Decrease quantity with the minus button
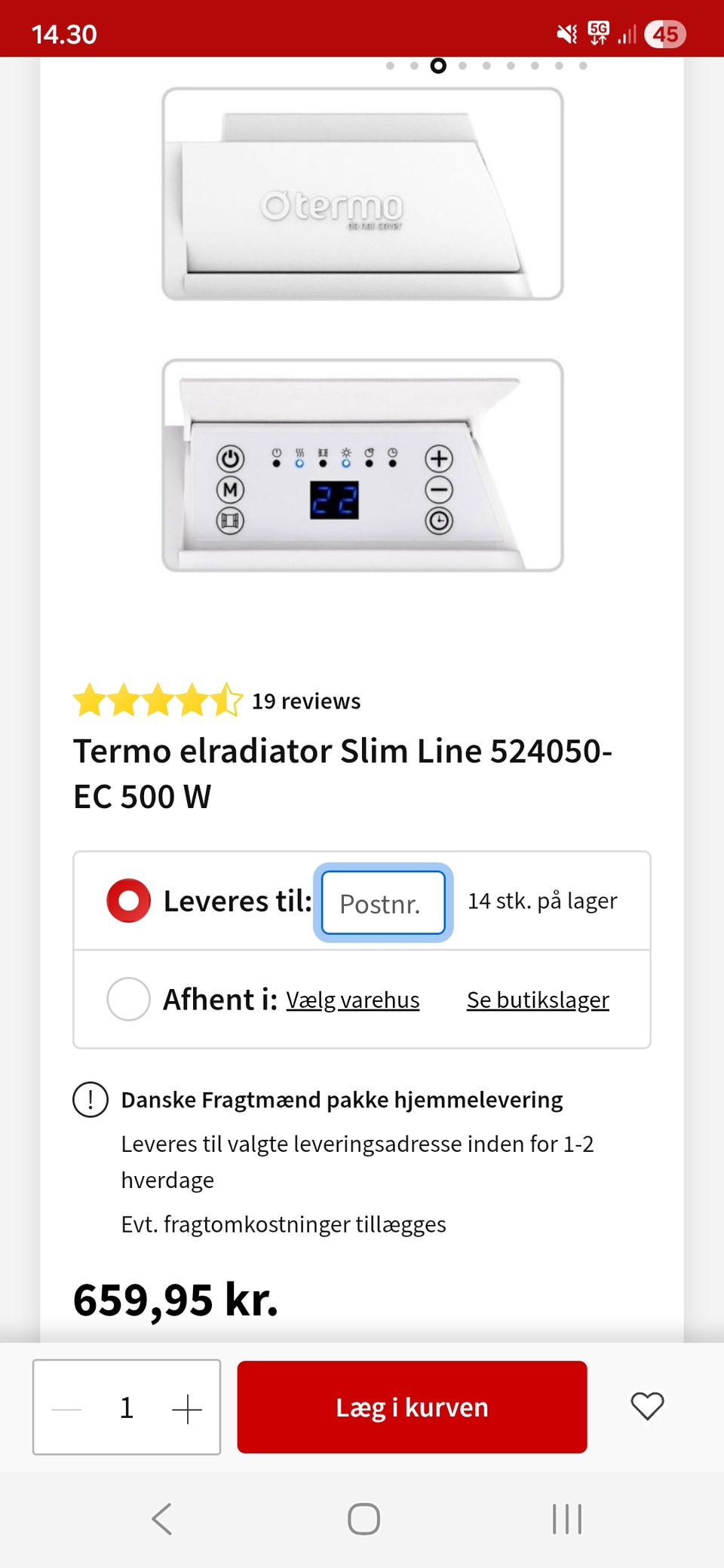The height and width of the screenshot is (1568, 724). (x=67, y=1408)
